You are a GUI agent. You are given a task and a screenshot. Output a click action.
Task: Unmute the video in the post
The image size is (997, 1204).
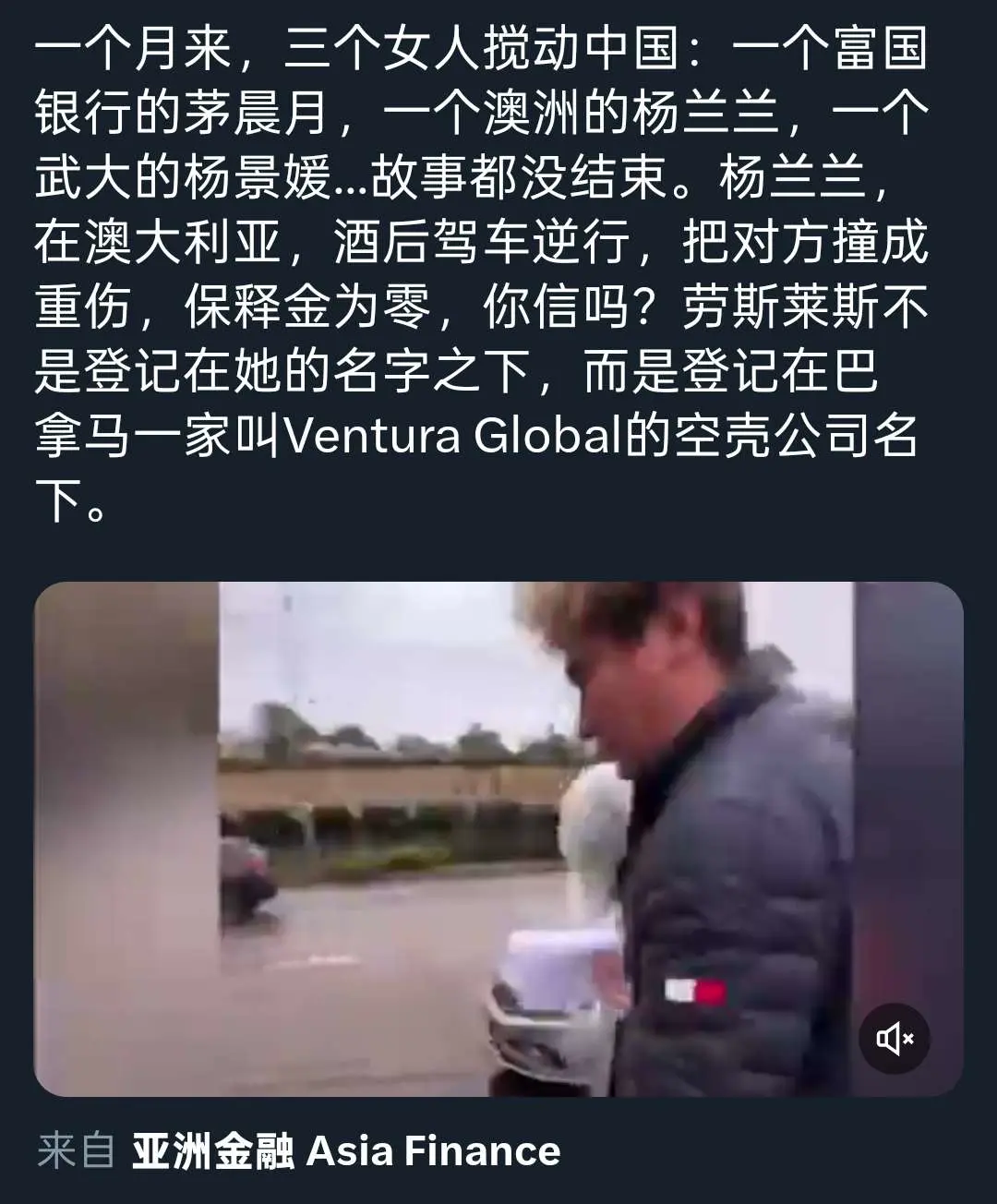894,1039
